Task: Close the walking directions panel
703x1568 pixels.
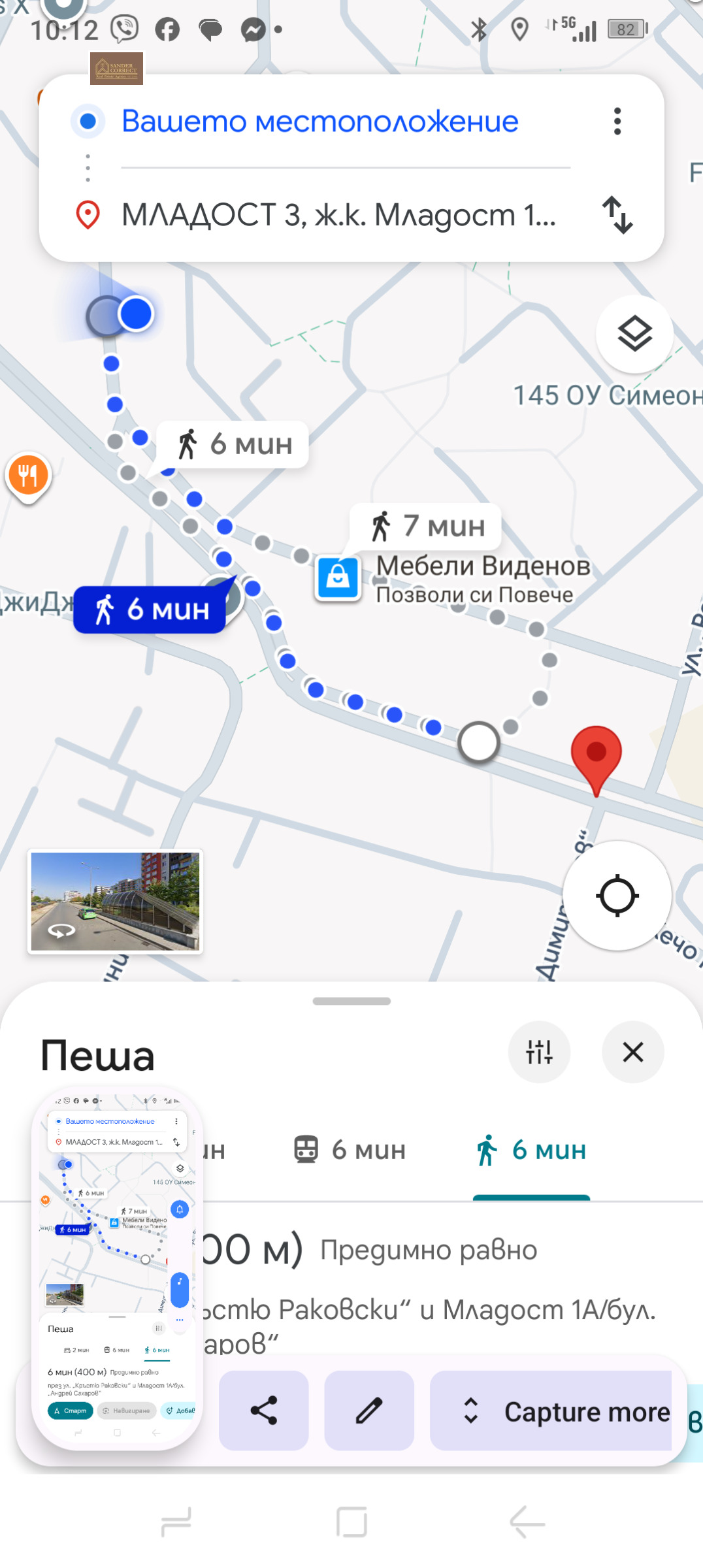Action: 632,1052
